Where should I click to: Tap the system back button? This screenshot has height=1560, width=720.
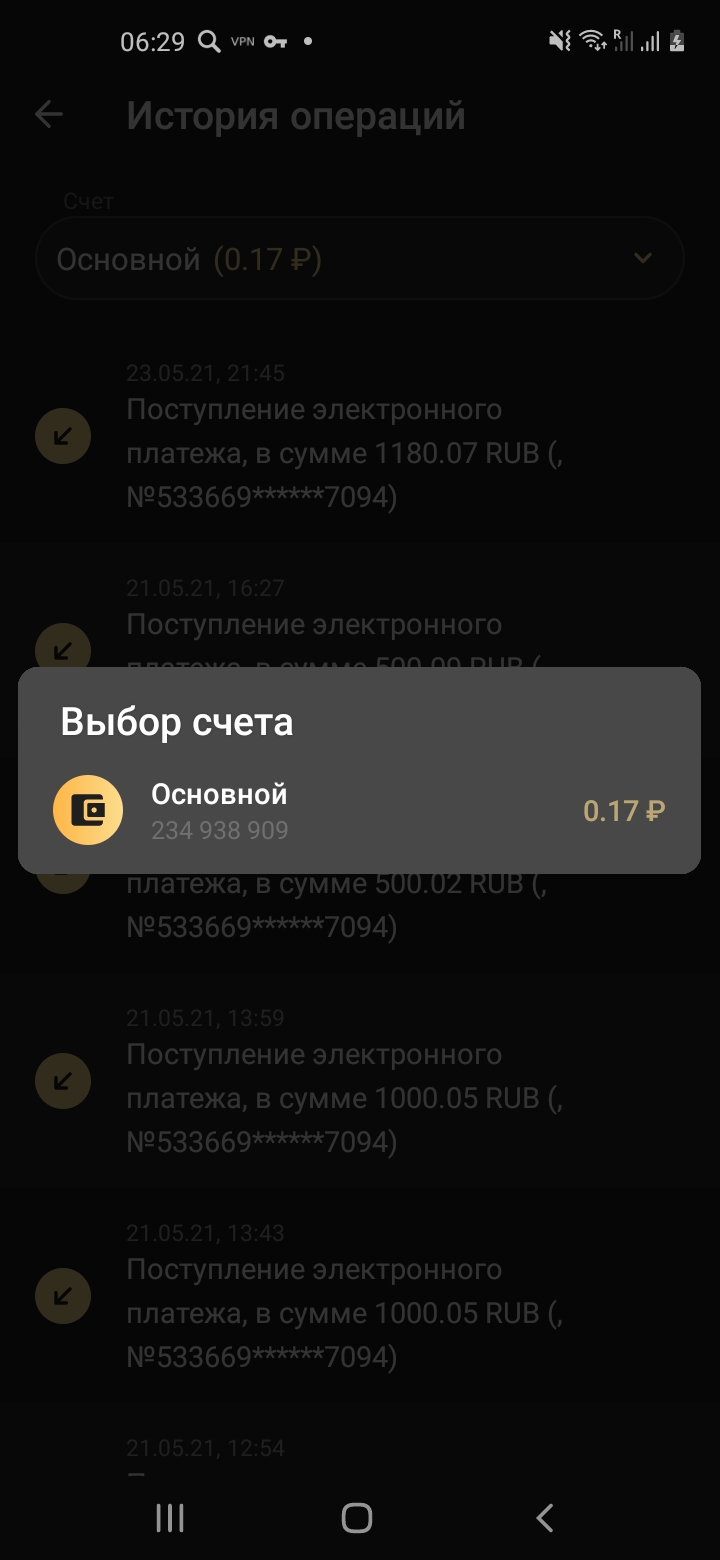tap(544, 1518)
